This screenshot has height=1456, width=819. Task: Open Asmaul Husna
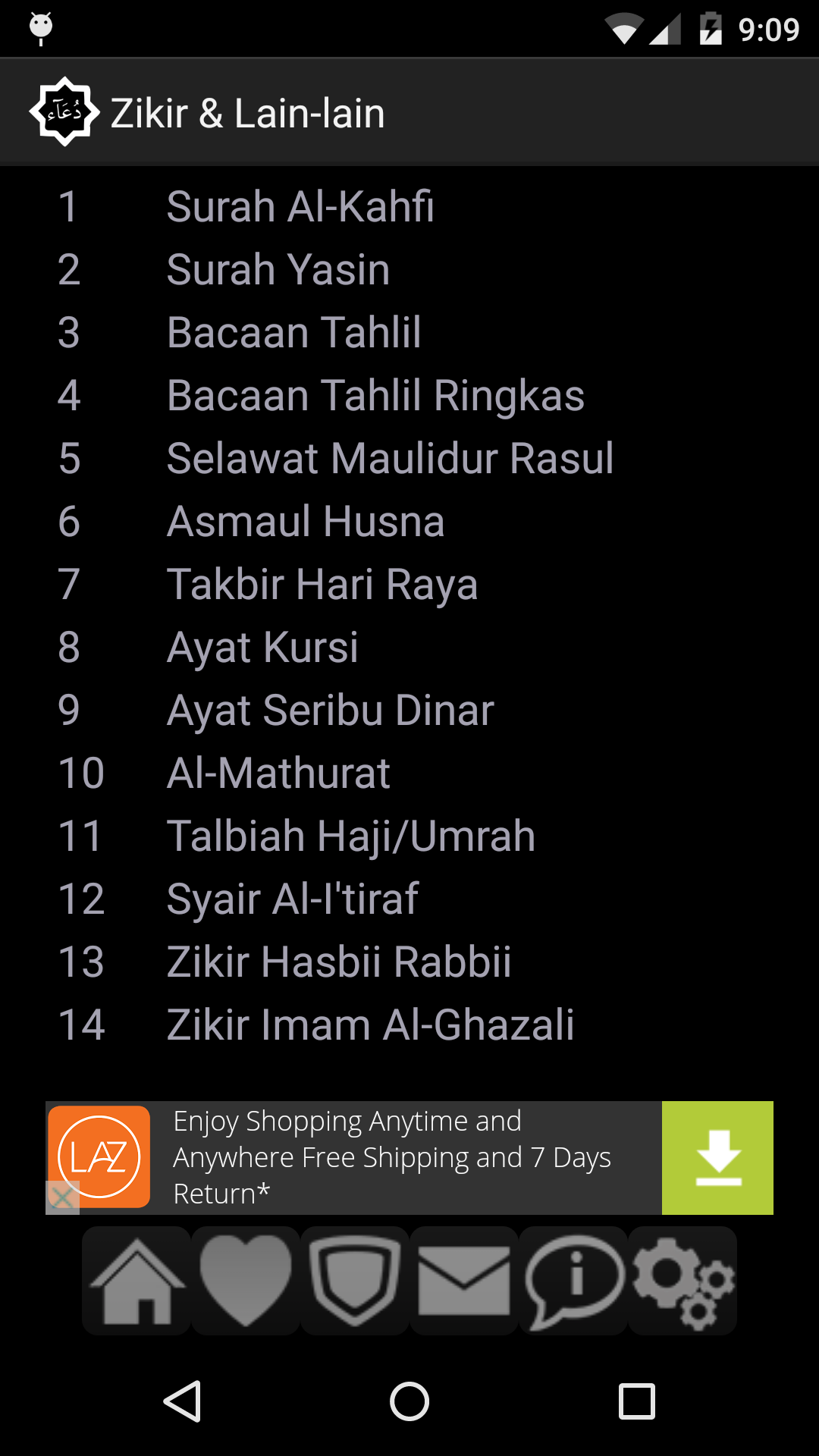tap(306, 522)
